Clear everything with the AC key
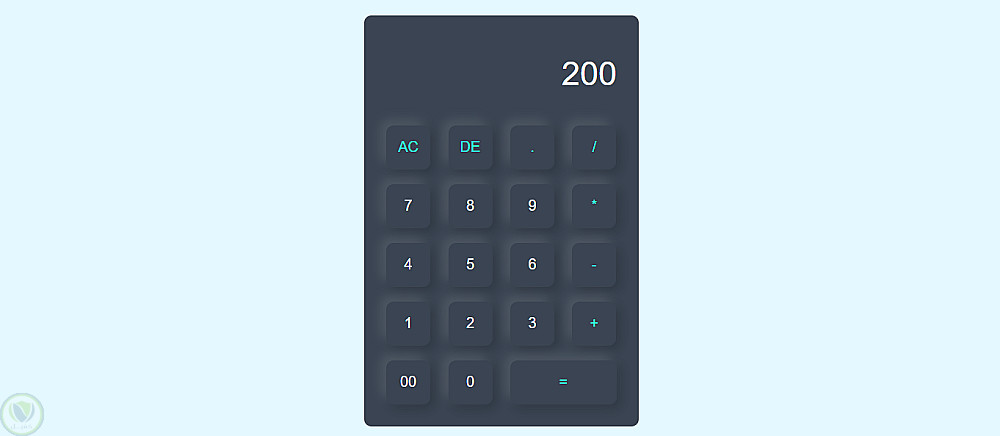Screen dimensions: 1000x436 coord(408,147)
